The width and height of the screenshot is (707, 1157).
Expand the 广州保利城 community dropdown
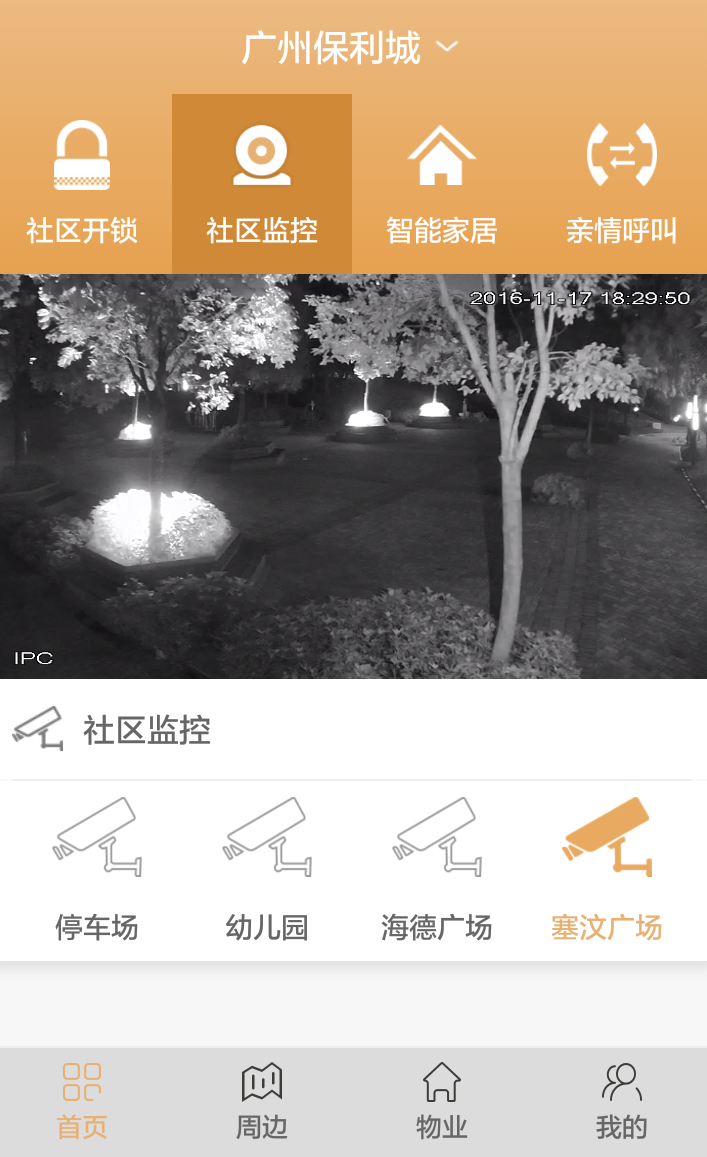(x=351, y=47)
